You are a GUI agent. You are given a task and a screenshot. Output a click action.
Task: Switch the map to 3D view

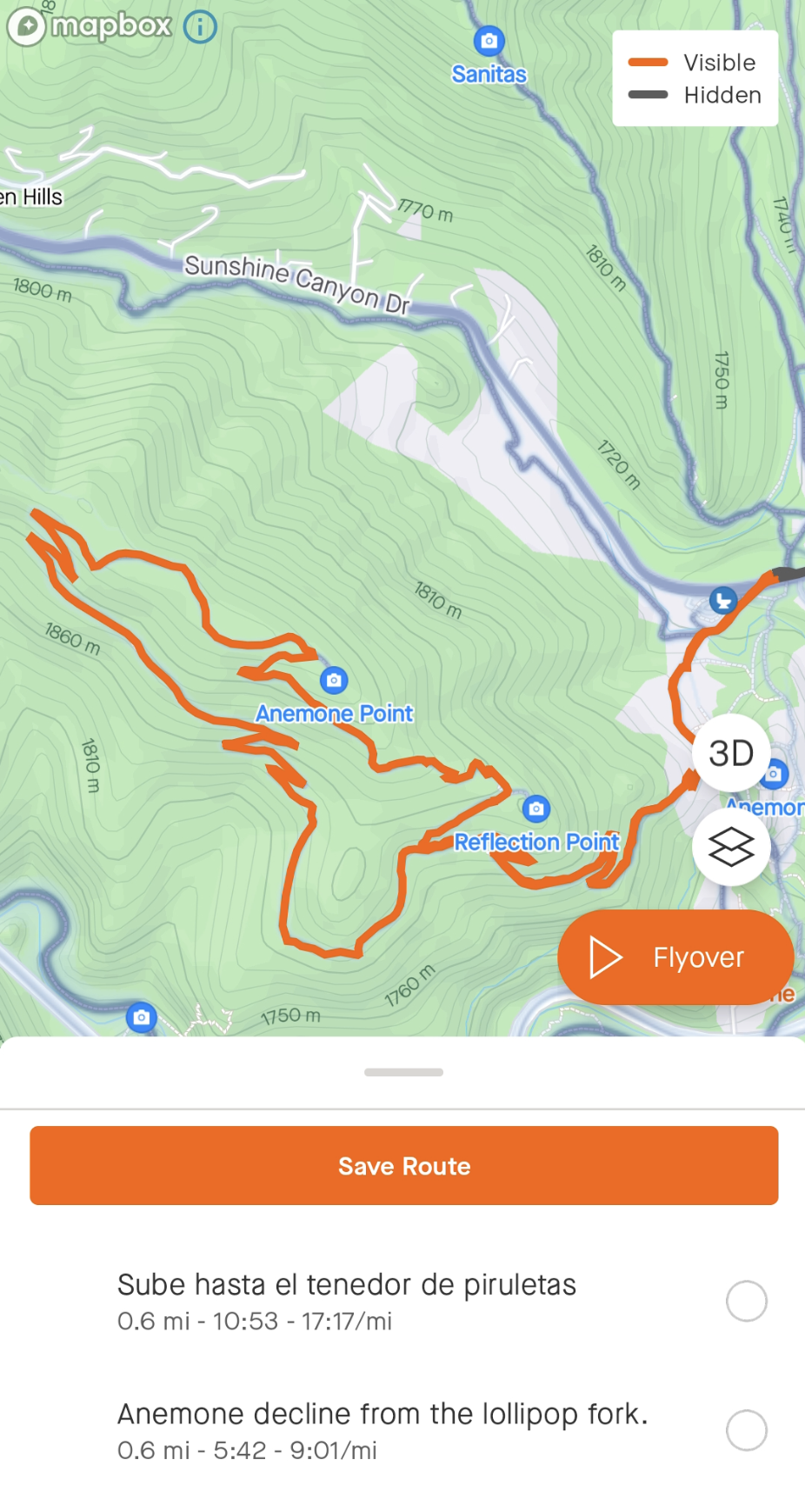coord(733,753)
